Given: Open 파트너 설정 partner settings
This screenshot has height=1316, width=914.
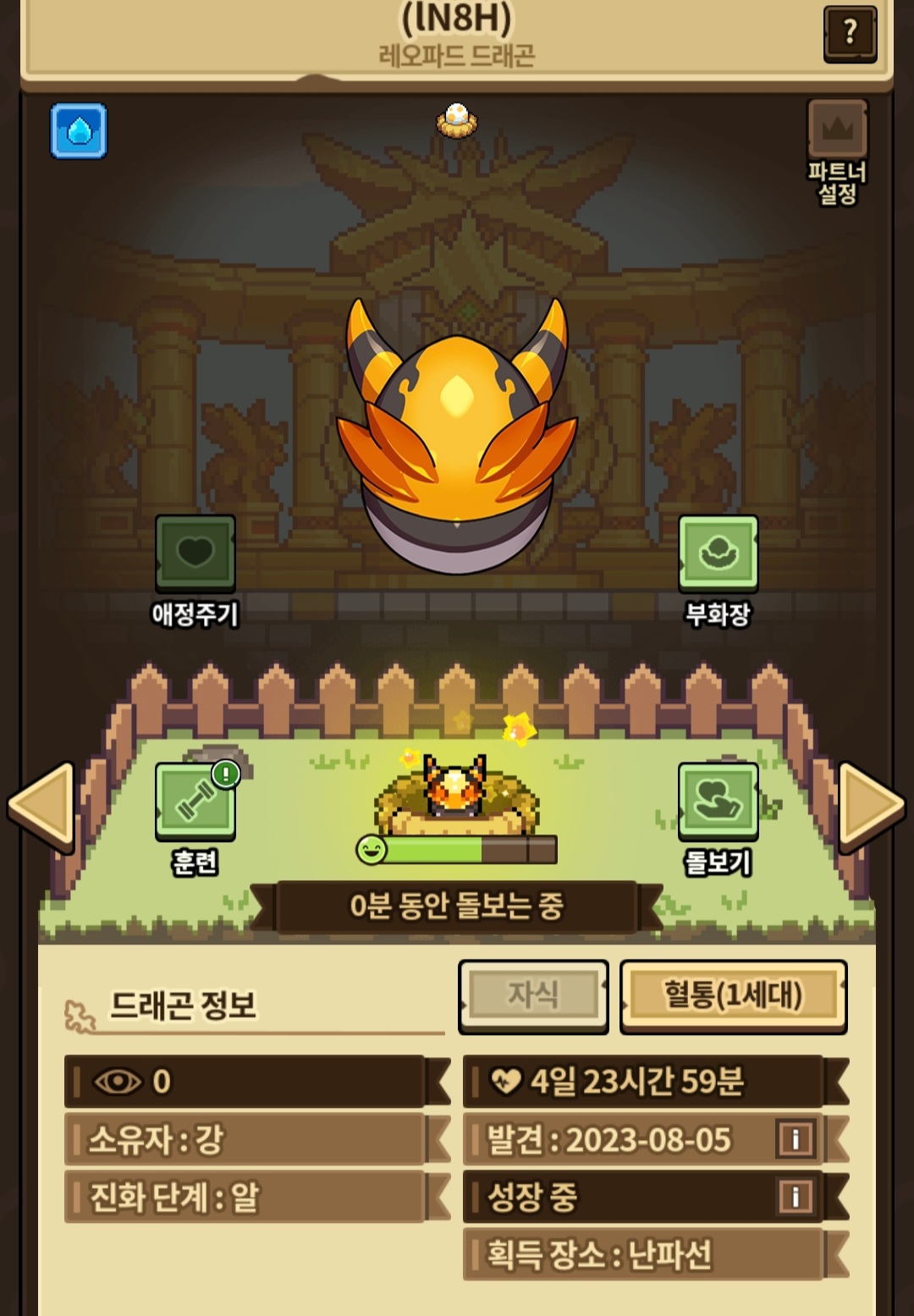Looking at the screenshot, I should (837, 152).
